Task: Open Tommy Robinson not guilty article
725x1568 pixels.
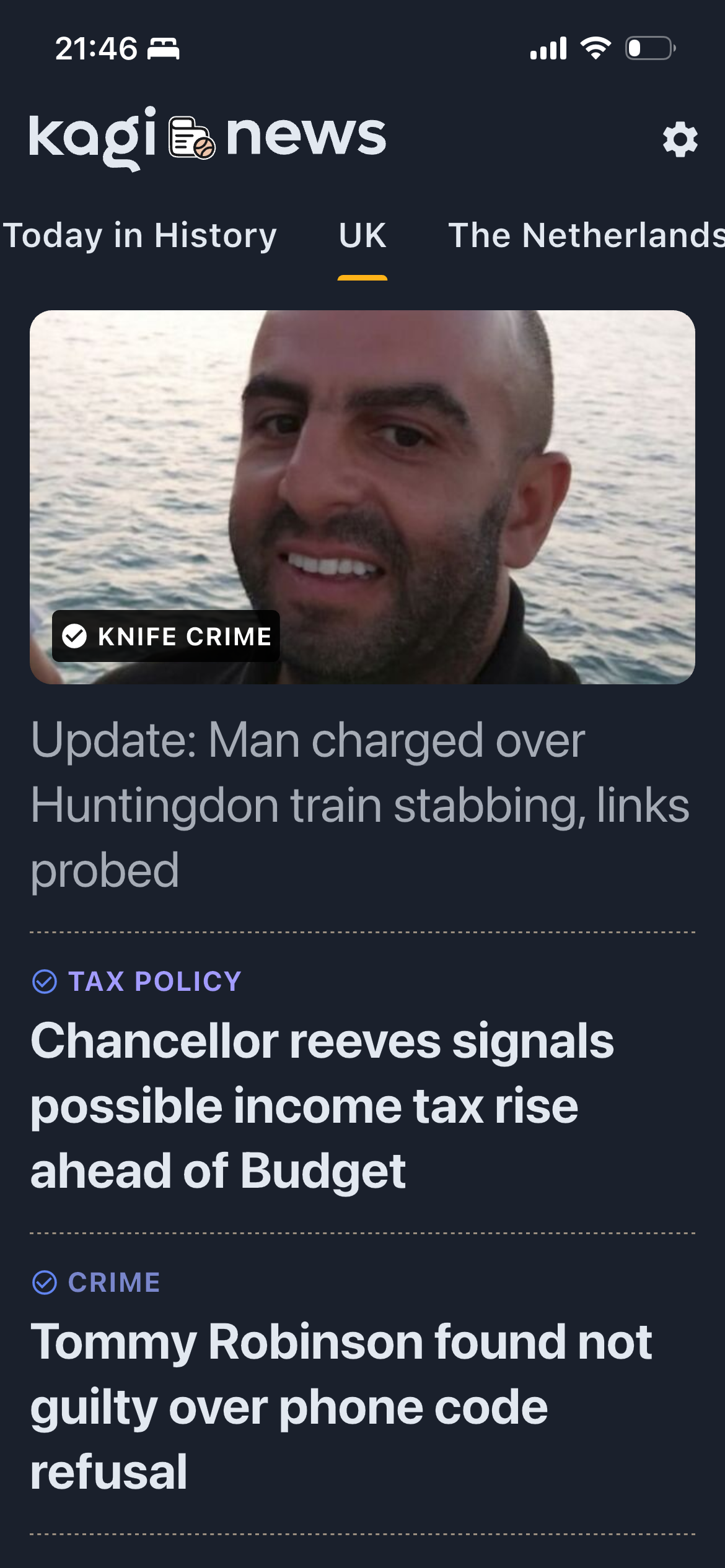Action: coord(341,1406)
